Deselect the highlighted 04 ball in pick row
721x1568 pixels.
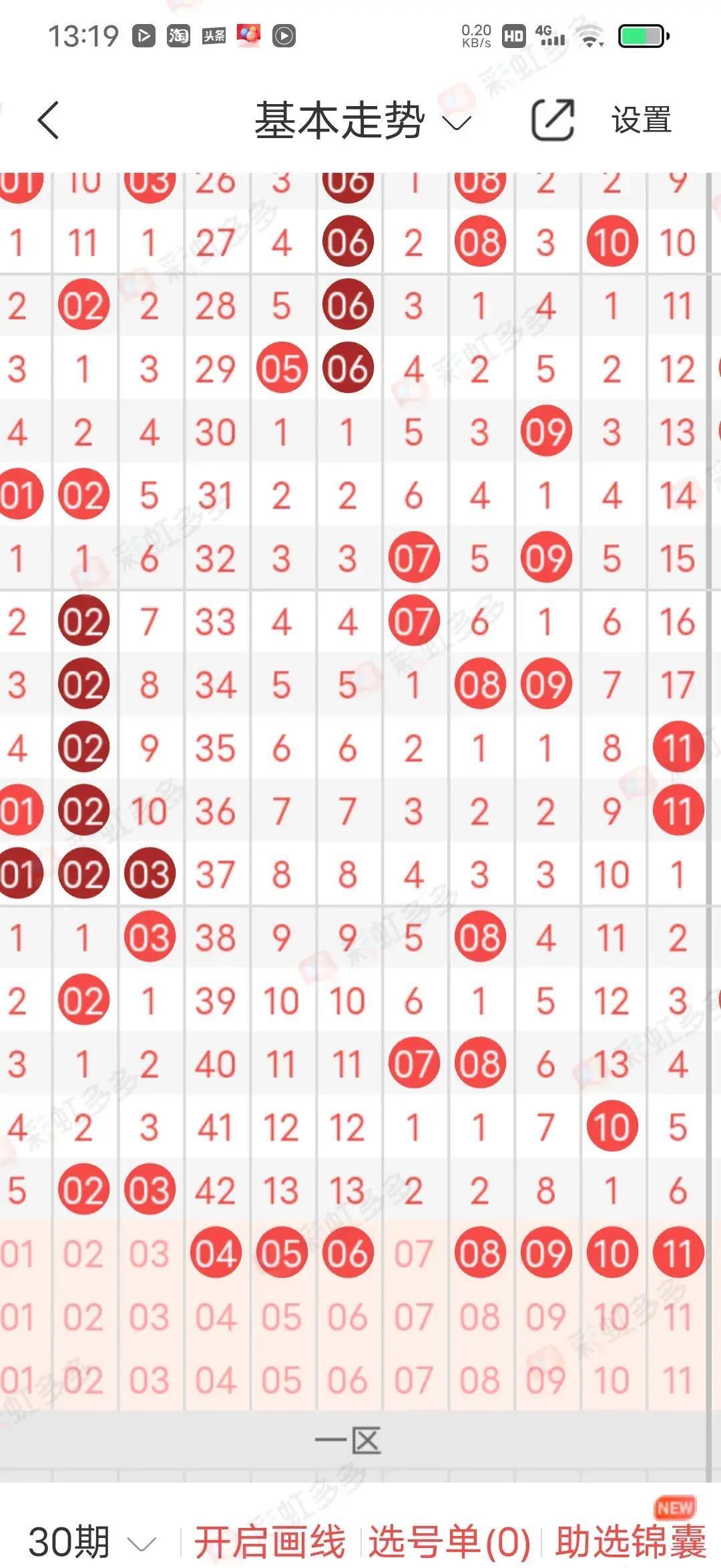point(216,1253)
